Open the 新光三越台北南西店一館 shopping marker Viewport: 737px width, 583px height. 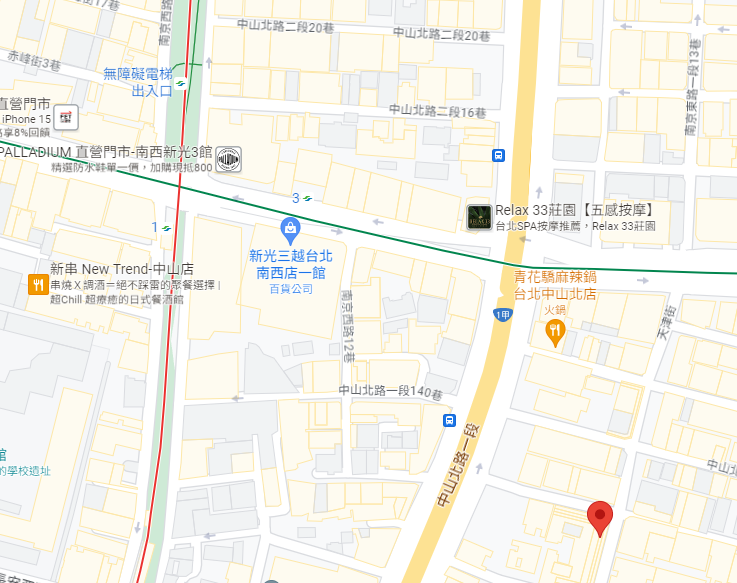pyautogui.click(x=291, y=229)
